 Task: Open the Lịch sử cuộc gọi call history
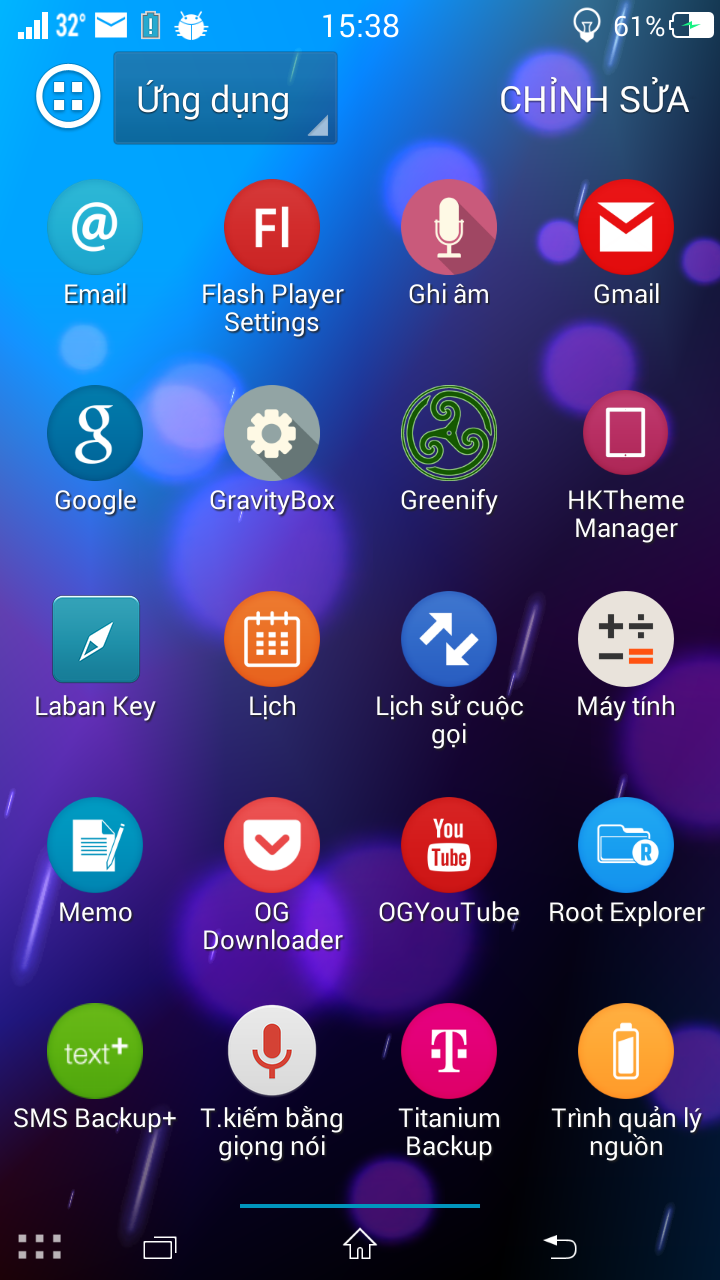(x=449, y=639)
